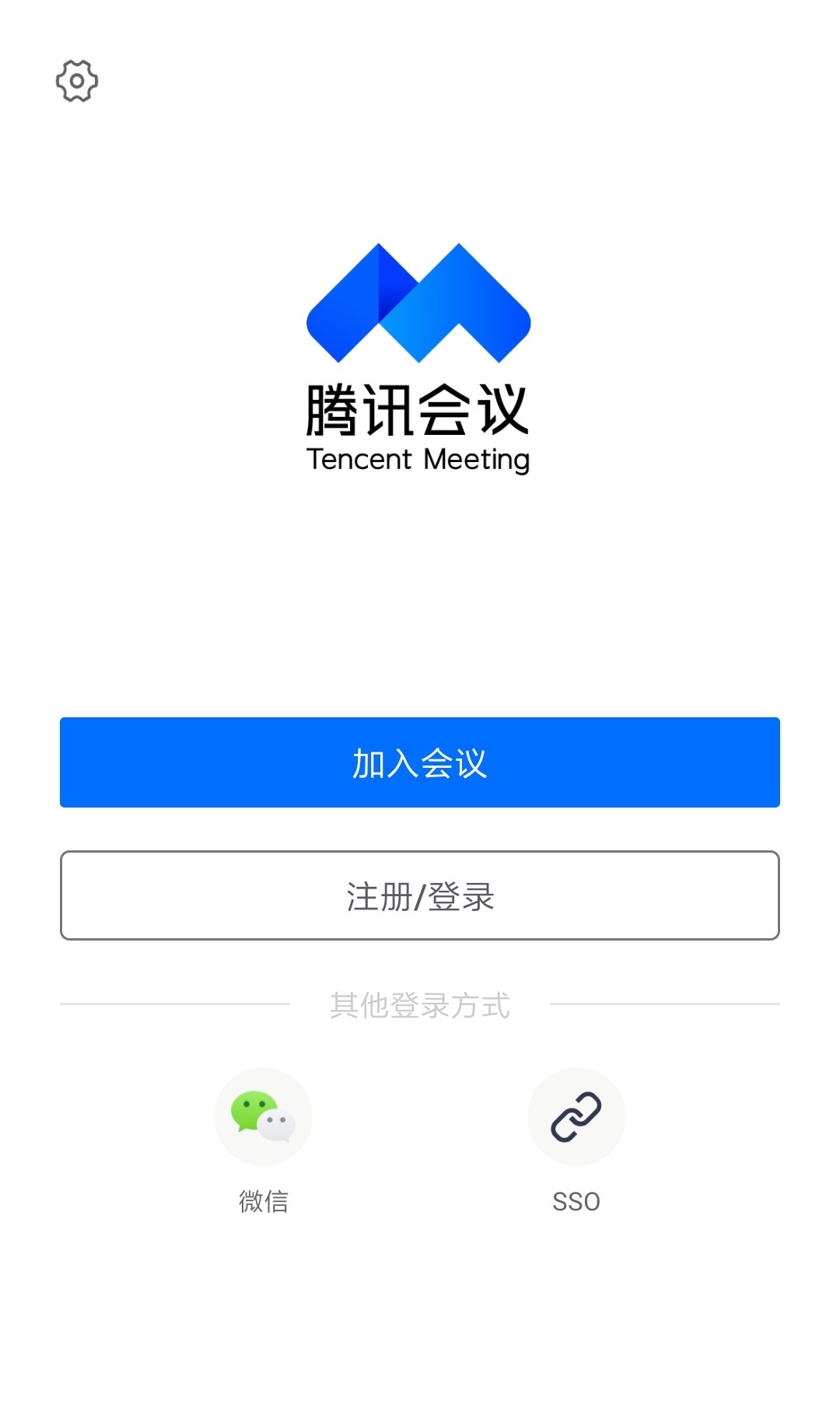Open the settings gear icon

pyautogui.click(x=77, y=81)
